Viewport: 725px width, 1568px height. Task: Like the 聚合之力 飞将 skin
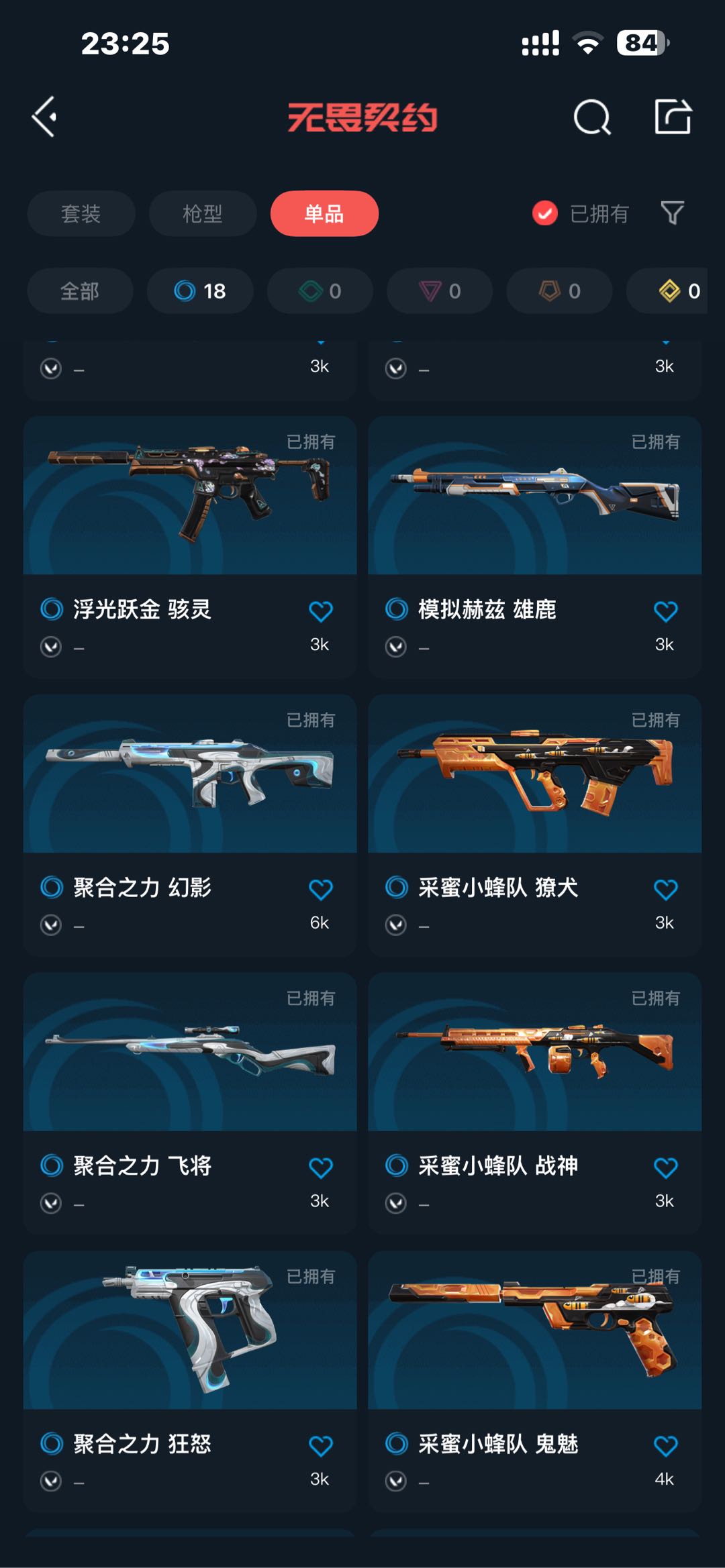pos(320,1168)
